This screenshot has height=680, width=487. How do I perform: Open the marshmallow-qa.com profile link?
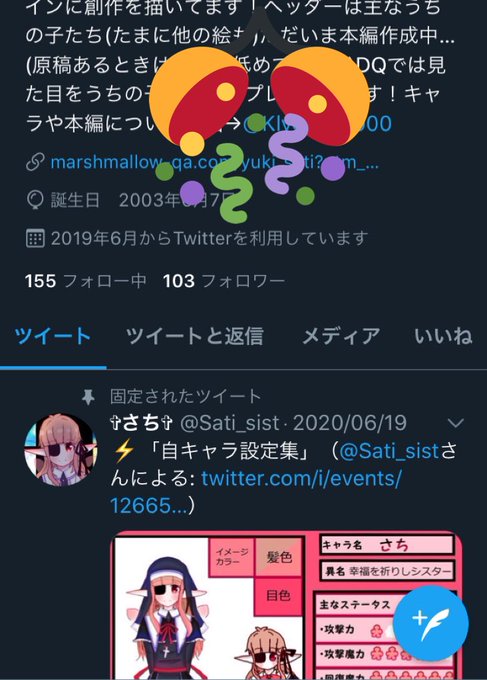click(214, 163)
